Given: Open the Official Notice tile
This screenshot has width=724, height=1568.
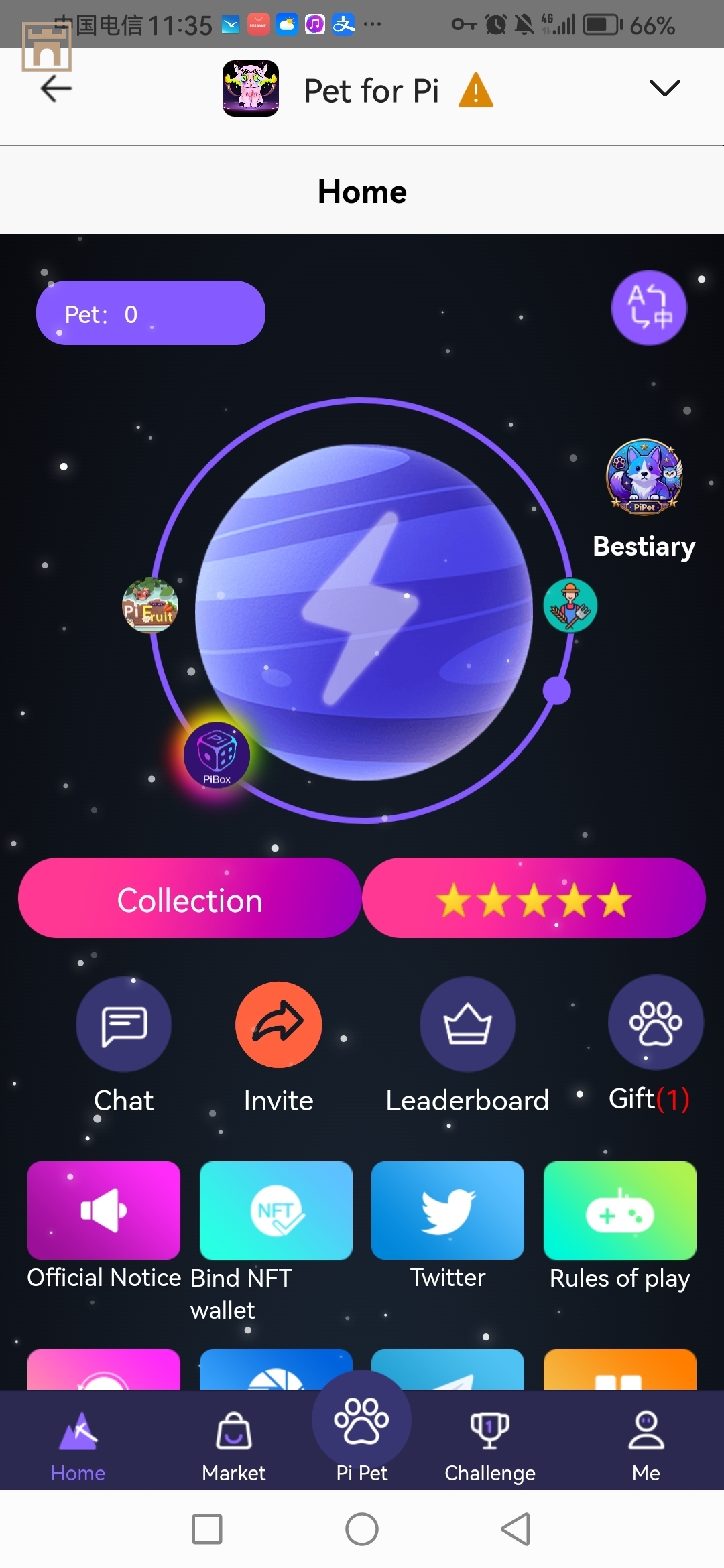Looking at the screenshot, I should (x=104, y=1211).
